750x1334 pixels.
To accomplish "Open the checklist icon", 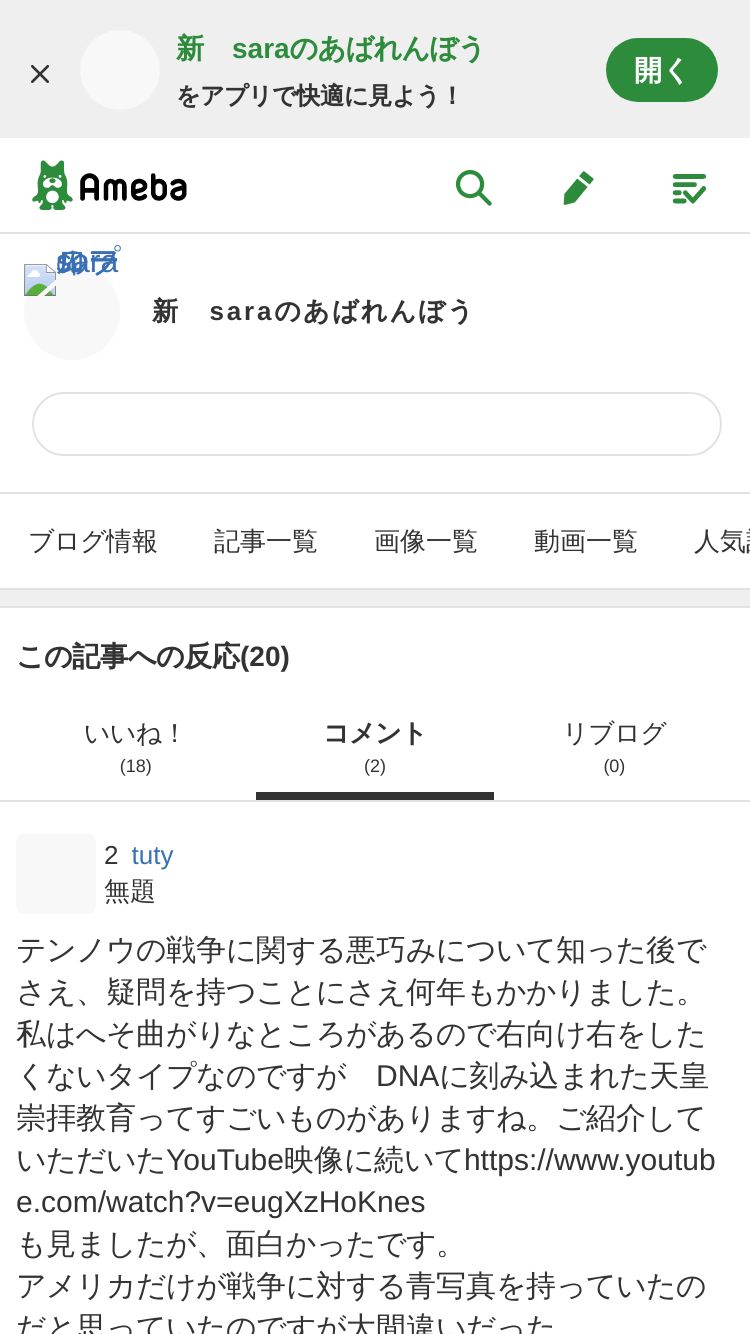I will pyautogui.click(x=689, y=188).
